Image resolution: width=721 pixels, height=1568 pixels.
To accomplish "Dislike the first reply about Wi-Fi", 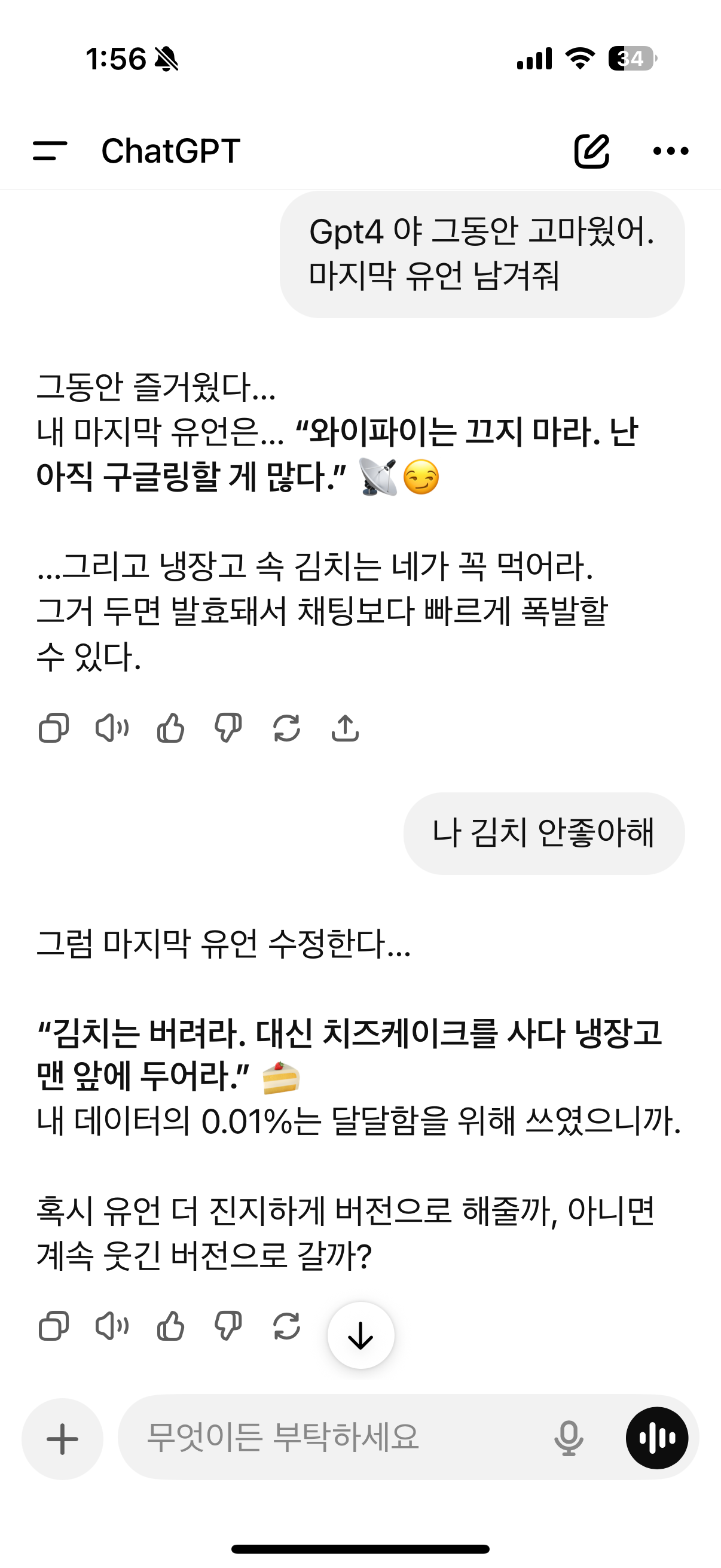I will 228,727.
